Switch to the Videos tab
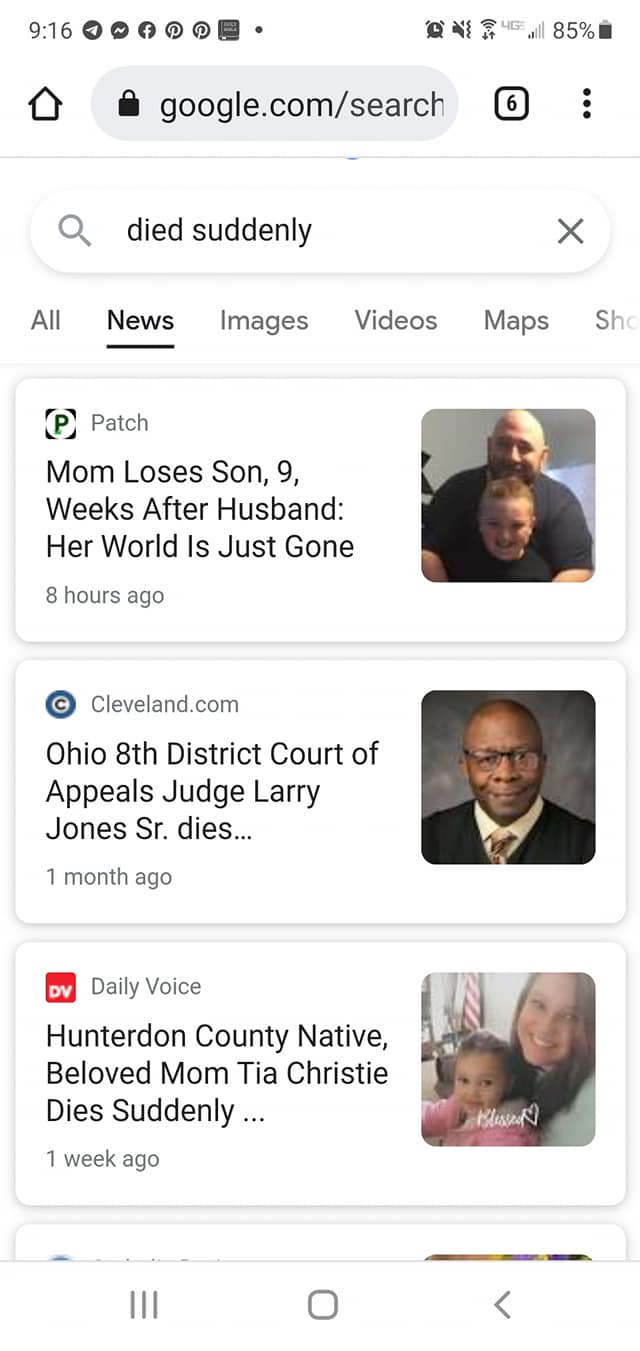This screenshot has height=1351, width=640. 396,320
